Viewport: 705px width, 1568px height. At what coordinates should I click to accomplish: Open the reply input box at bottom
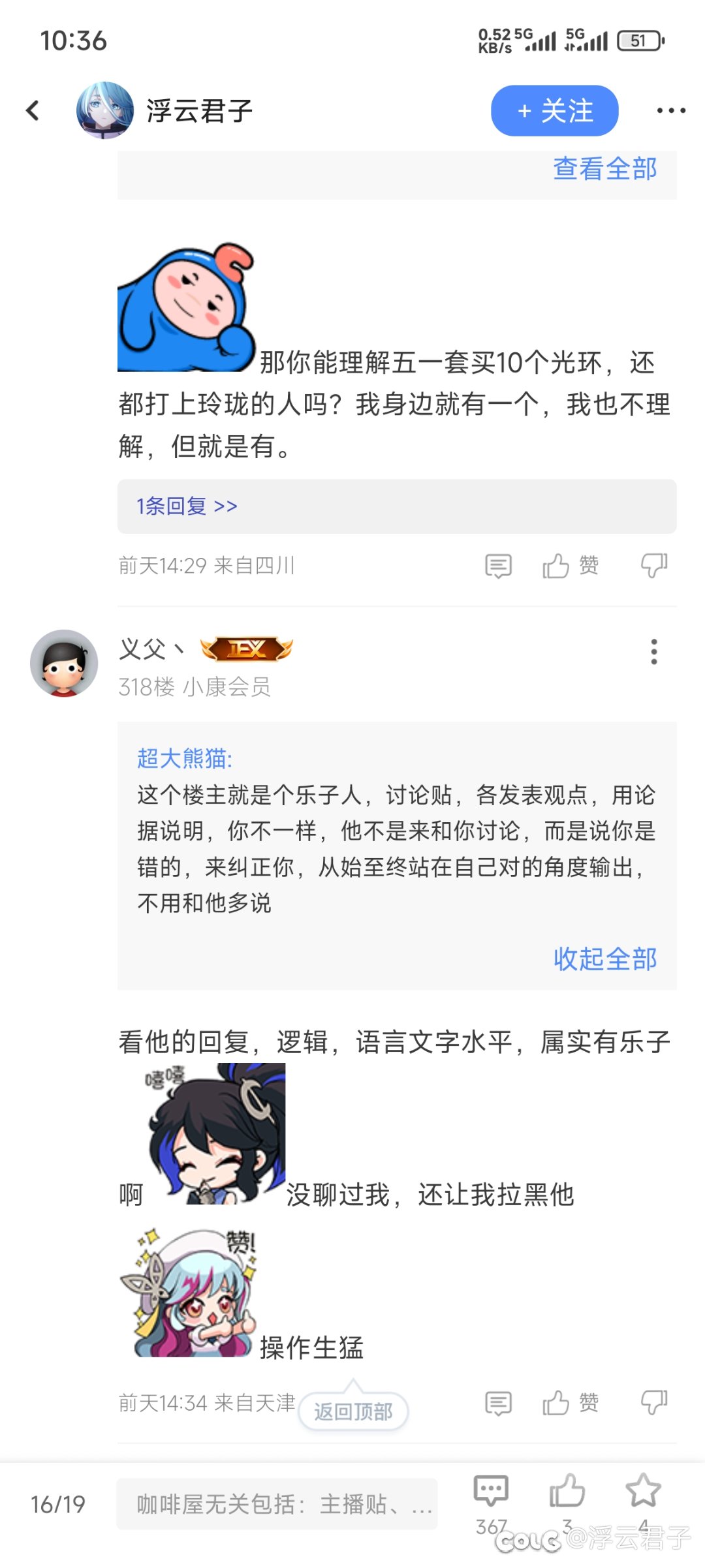coord(277,1504)
